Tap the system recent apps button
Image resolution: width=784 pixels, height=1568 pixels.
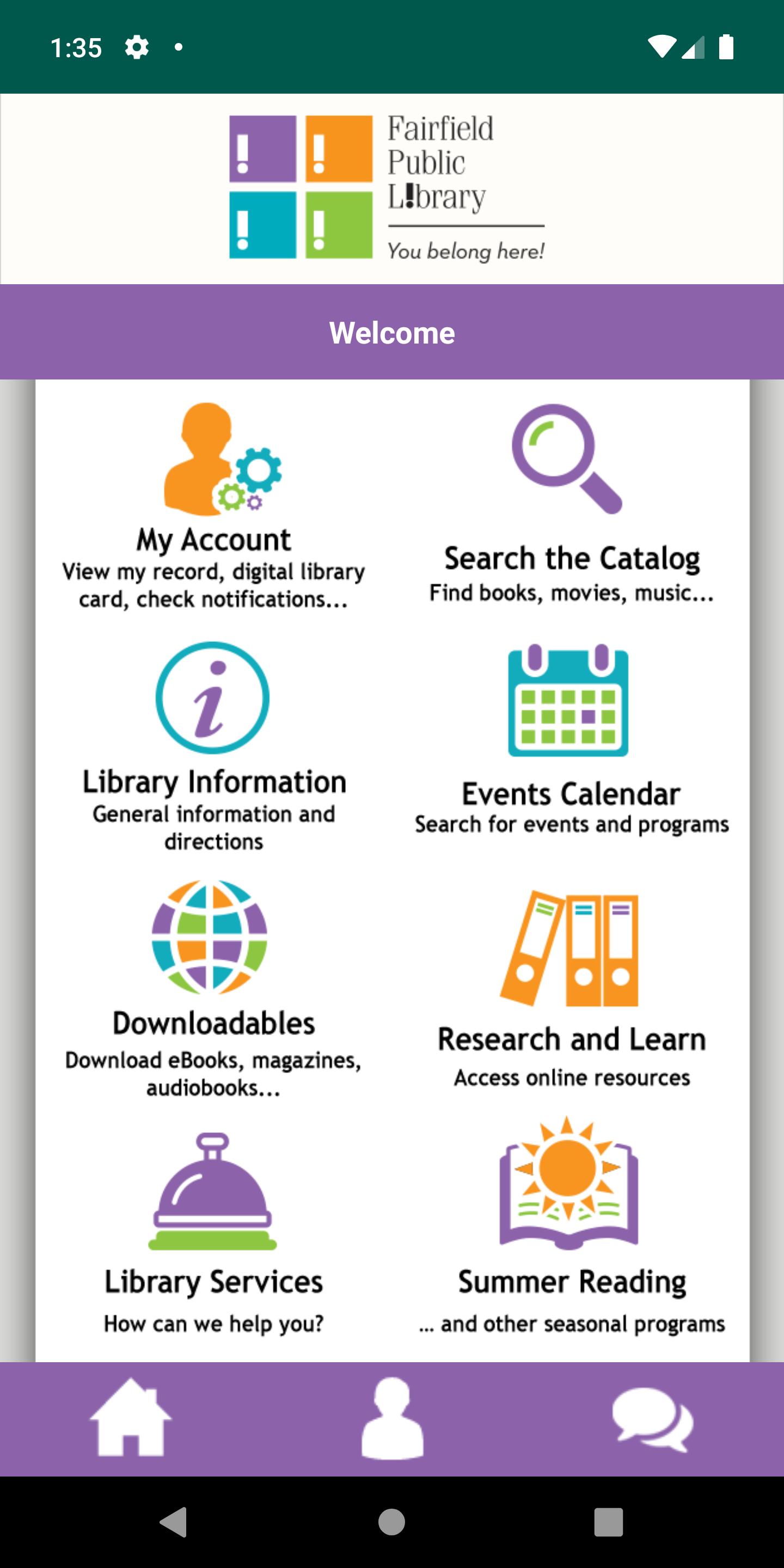pyautogui.click(x=608, y=1522)
